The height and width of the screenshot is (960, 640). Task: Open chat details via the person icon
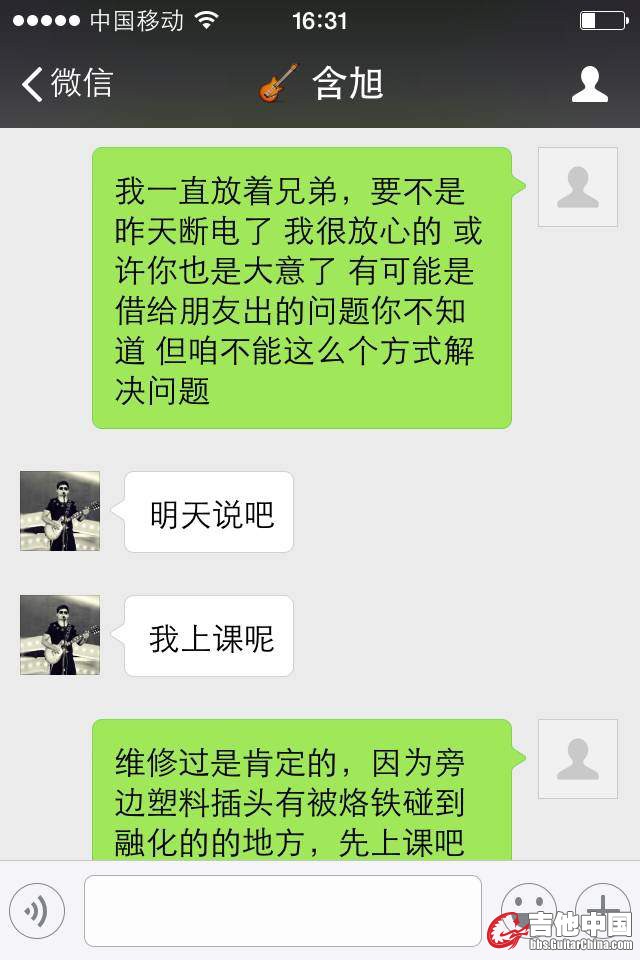point(589,85)
